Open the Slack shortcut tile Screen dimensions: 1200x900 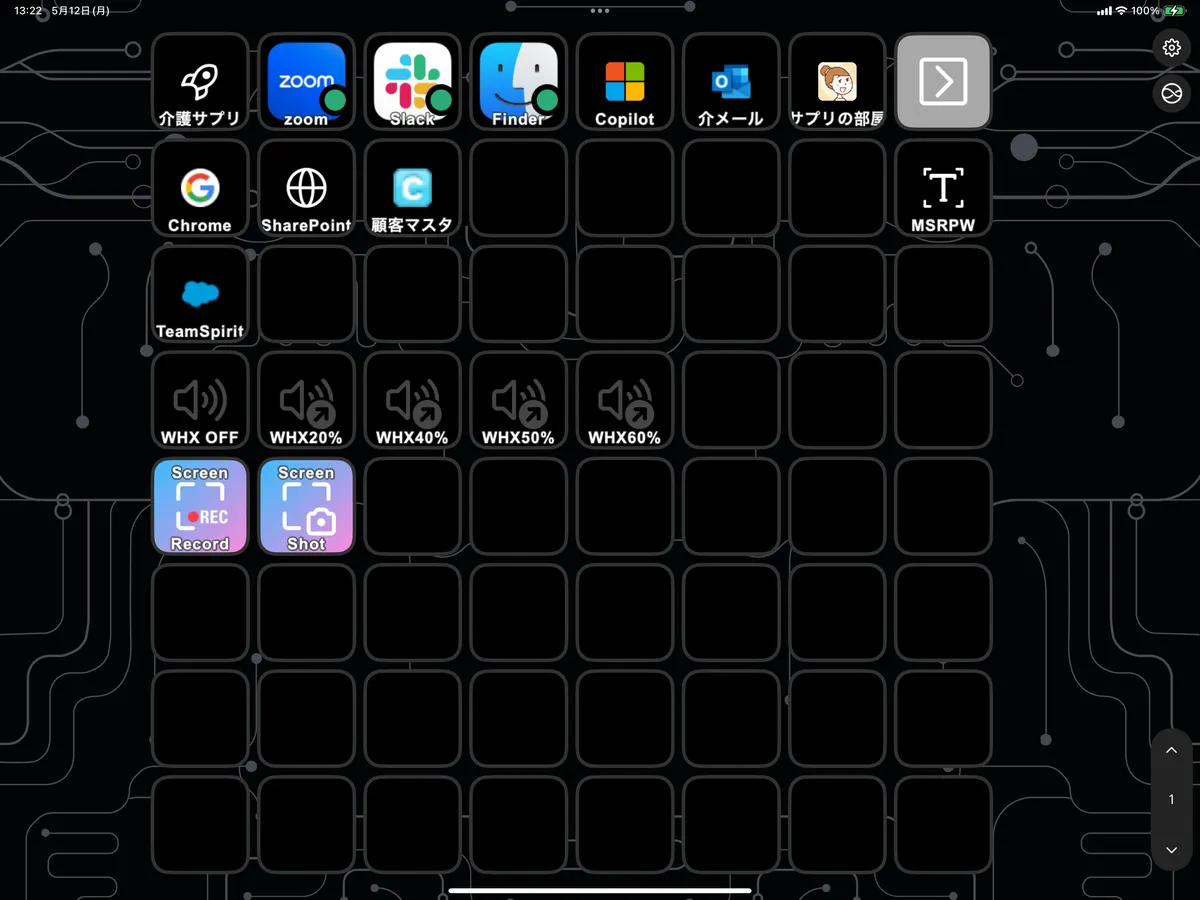(x=412, y=82)
